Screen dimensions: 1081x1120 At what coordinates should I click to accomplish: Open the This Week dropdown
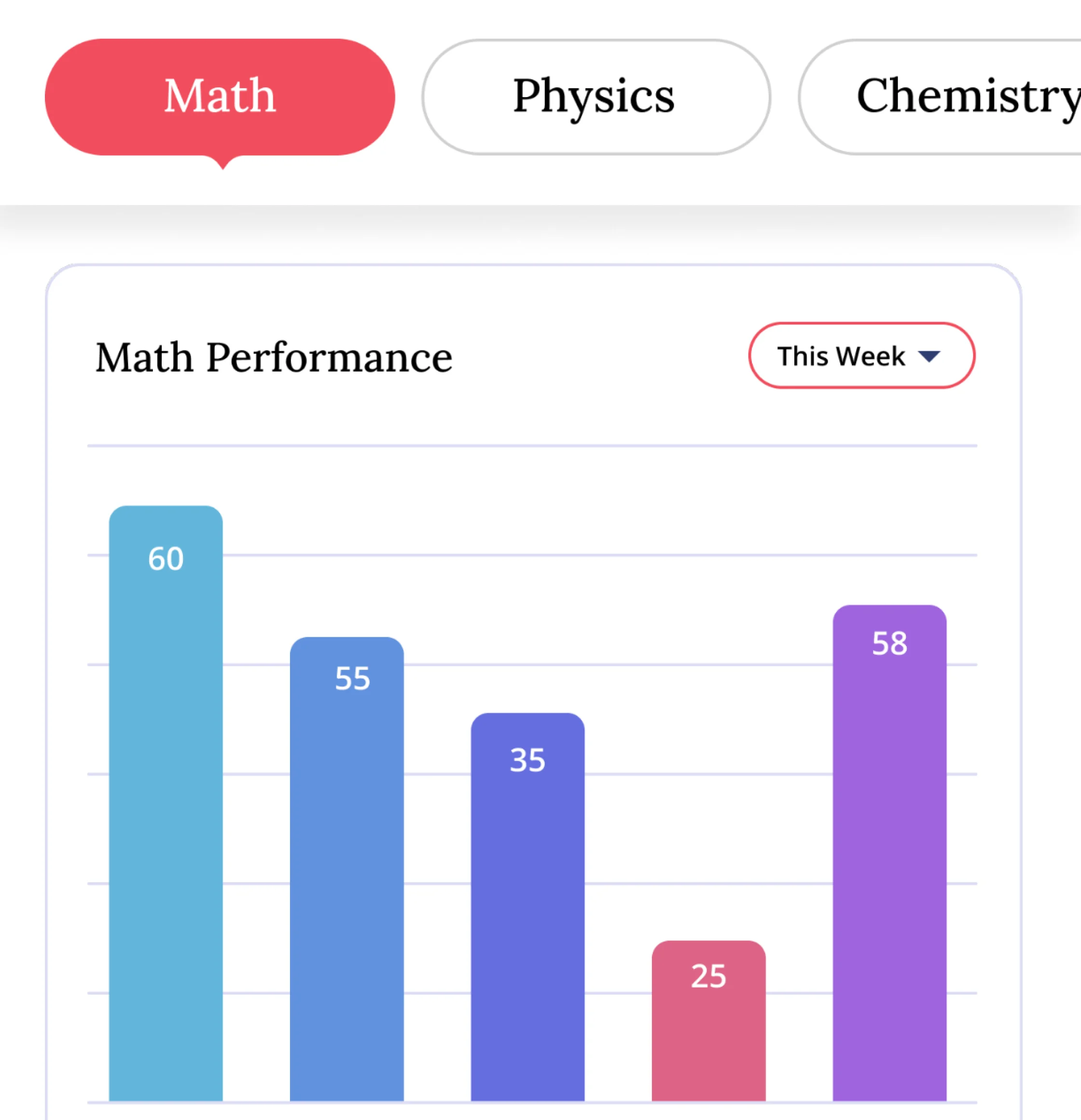[861, 355]
